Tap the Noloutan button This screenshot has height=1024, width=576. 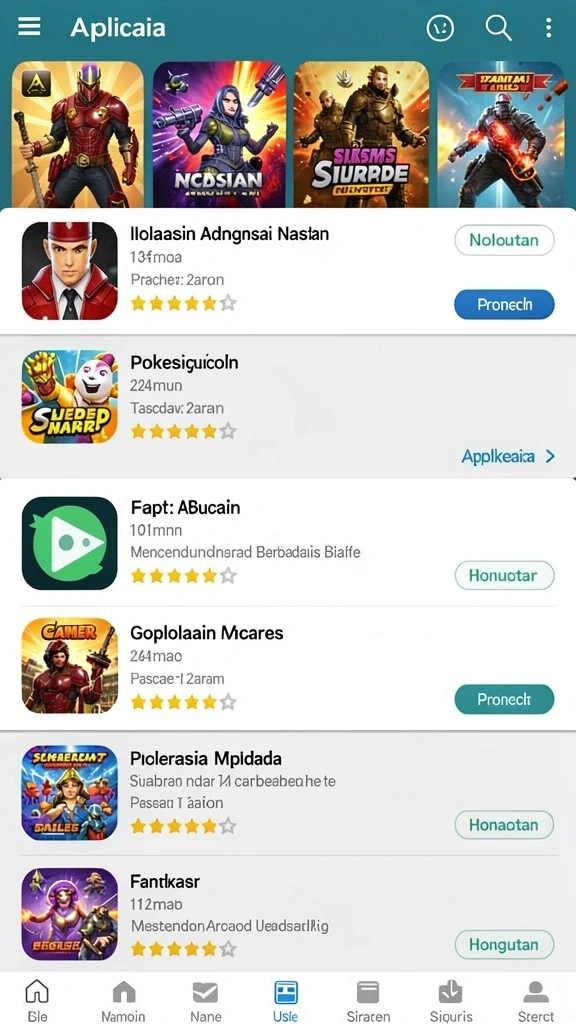504,240
